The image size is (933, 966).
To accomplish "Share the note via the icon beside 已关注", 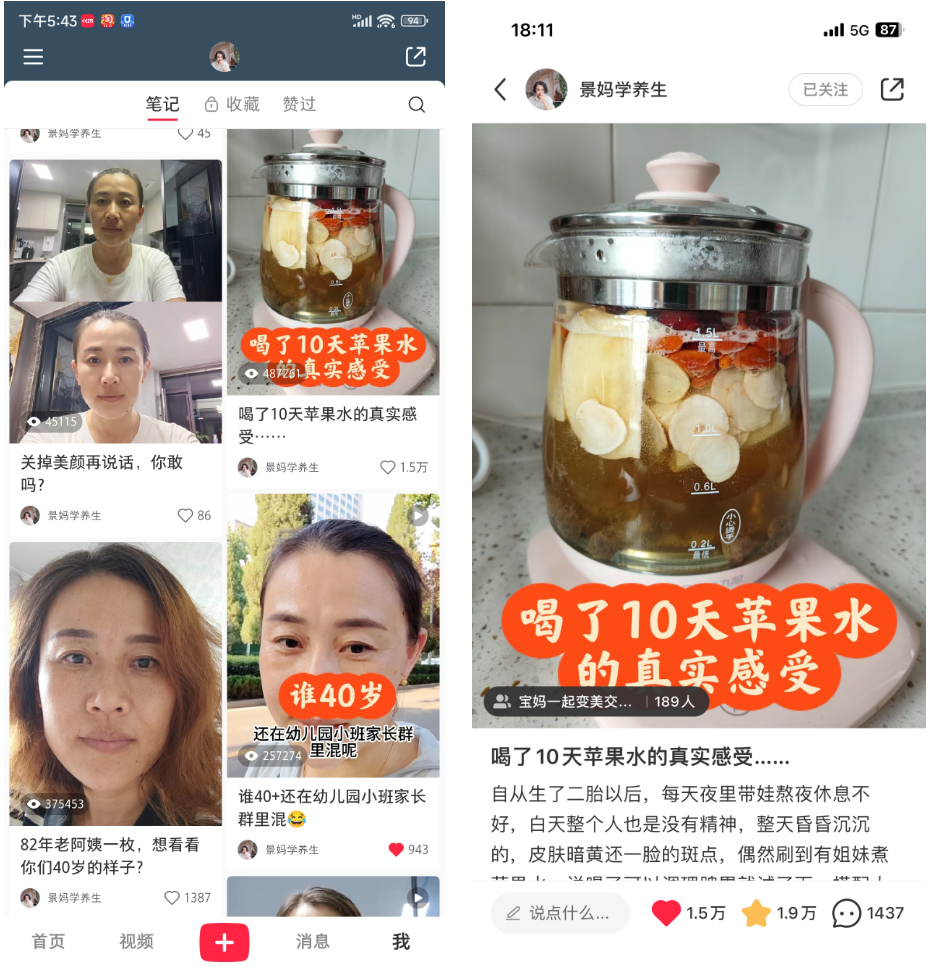I will click(x=891, y=90).
